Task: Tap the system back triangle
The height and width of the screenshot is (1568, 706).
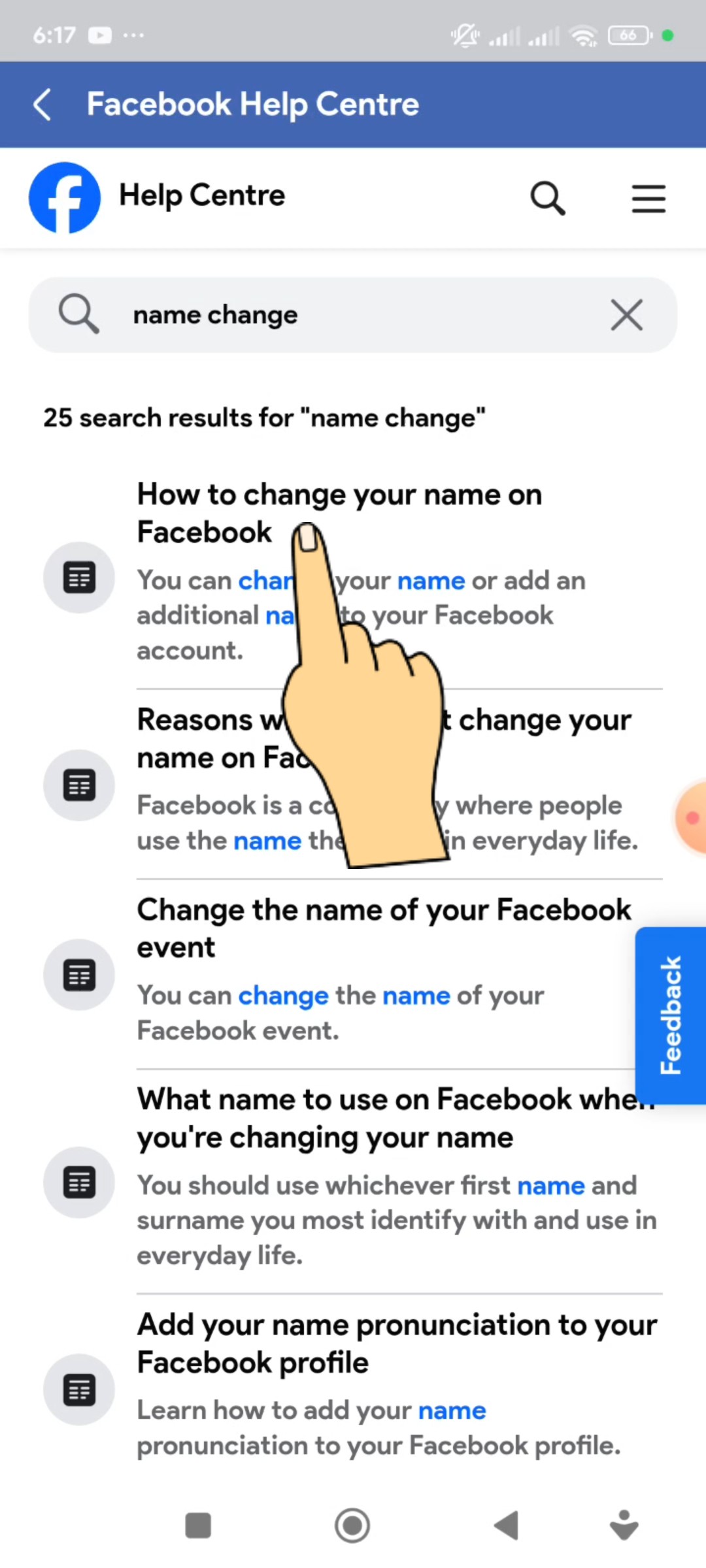Action: tap(506, 1526)
